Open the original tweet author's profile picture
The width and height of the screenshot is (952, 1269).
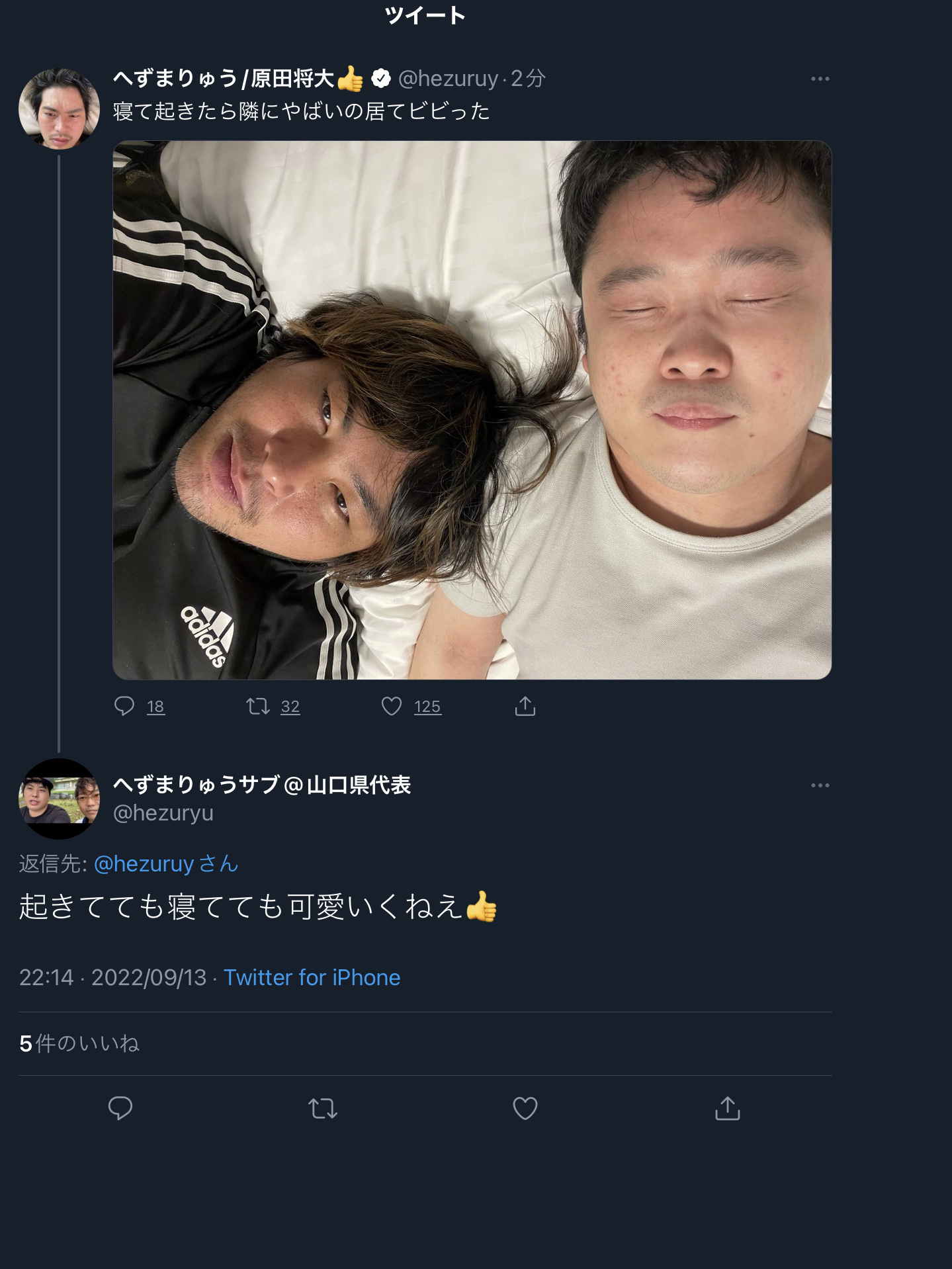pyautogui.click(x=59, y=109)
